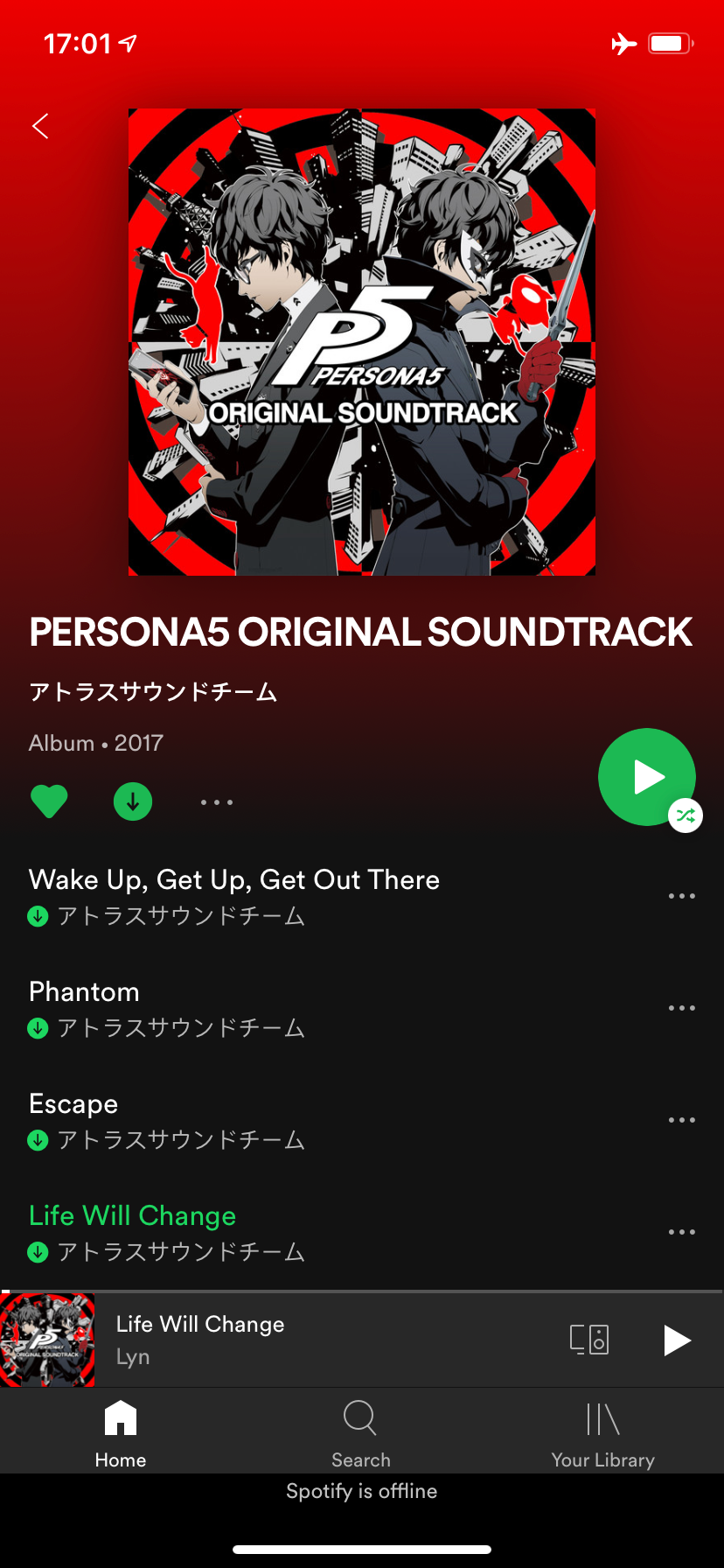This screenshot has height=1568, width=724.
Task: Open the album's three-dot options menu
Action: pyautogui.click(x=216, y=801)
